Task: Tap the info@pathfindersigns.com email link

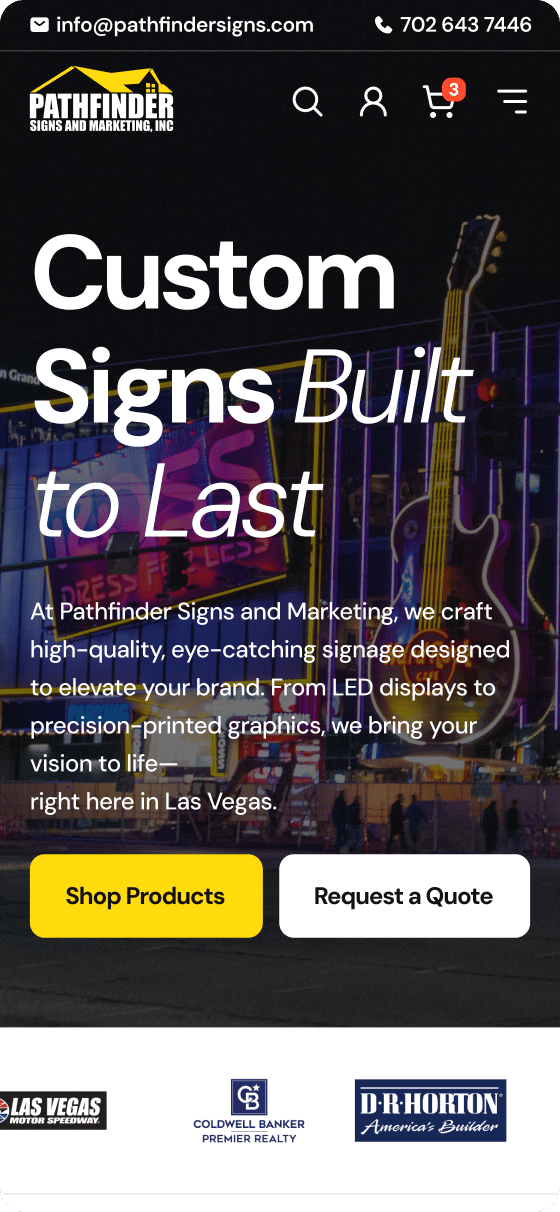Action: coord(172,25)
